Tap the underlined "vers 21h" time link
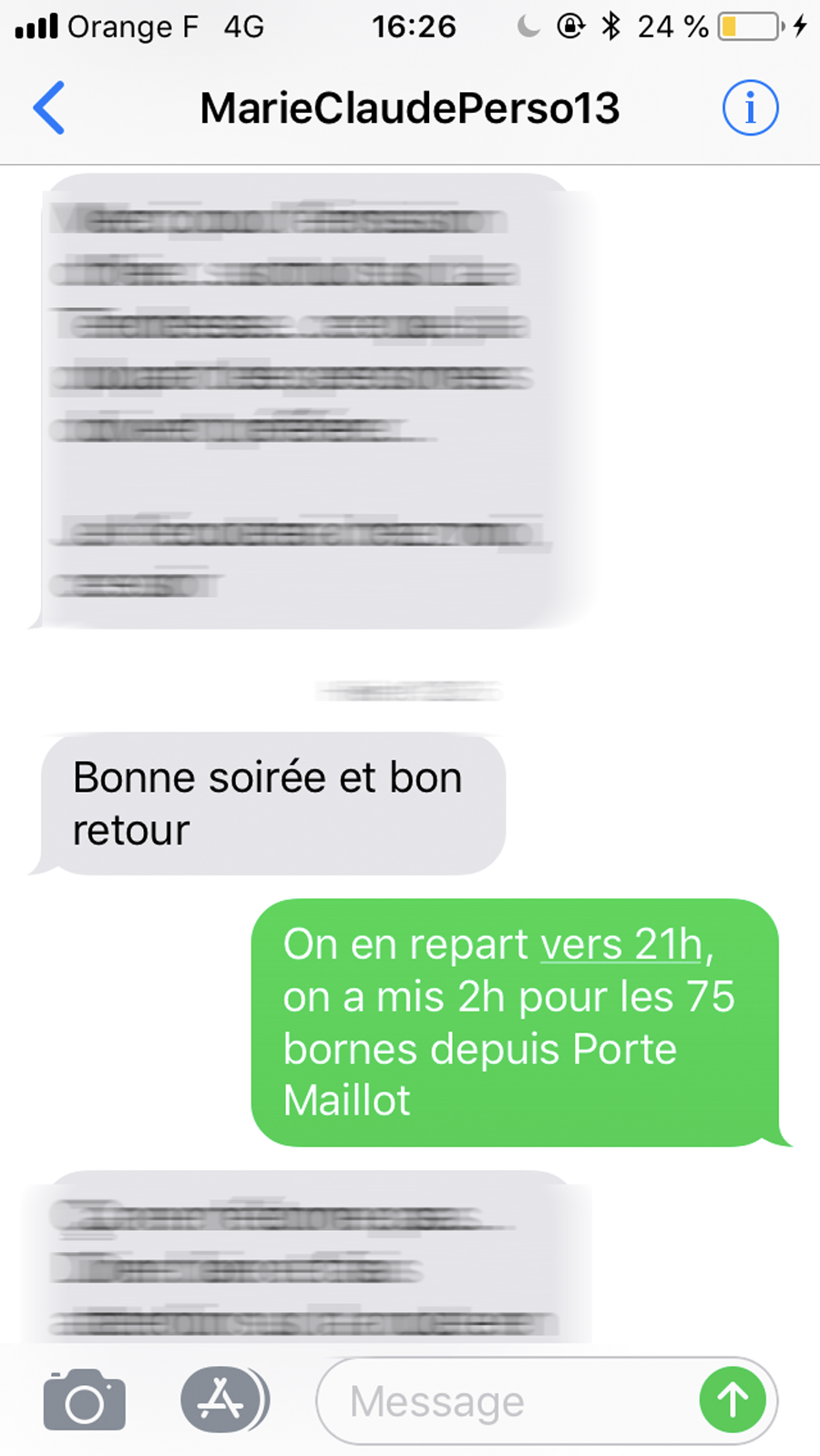The image size is (820, 1456). coord(621,945)
